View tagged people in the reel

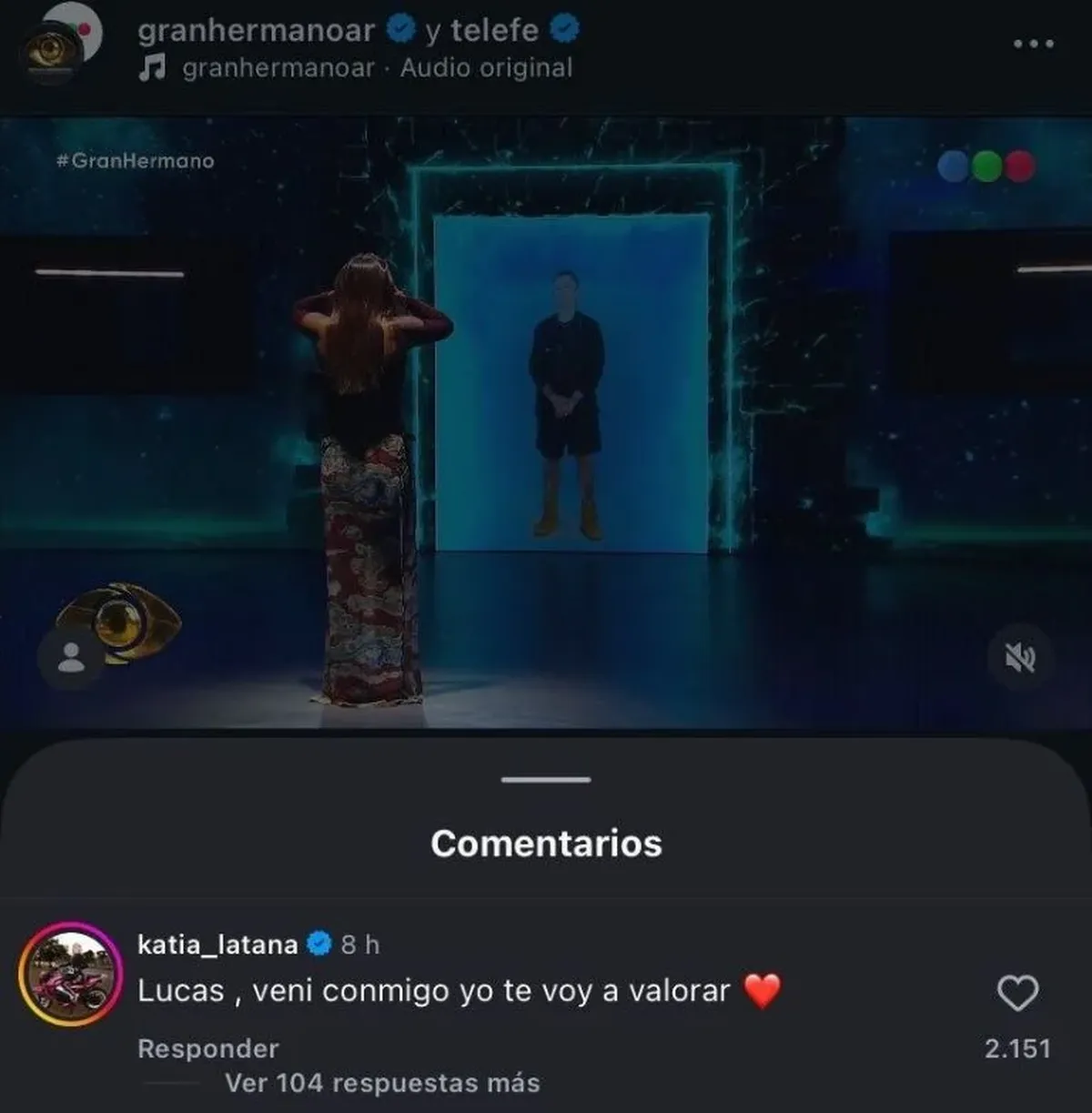[71, 657]
